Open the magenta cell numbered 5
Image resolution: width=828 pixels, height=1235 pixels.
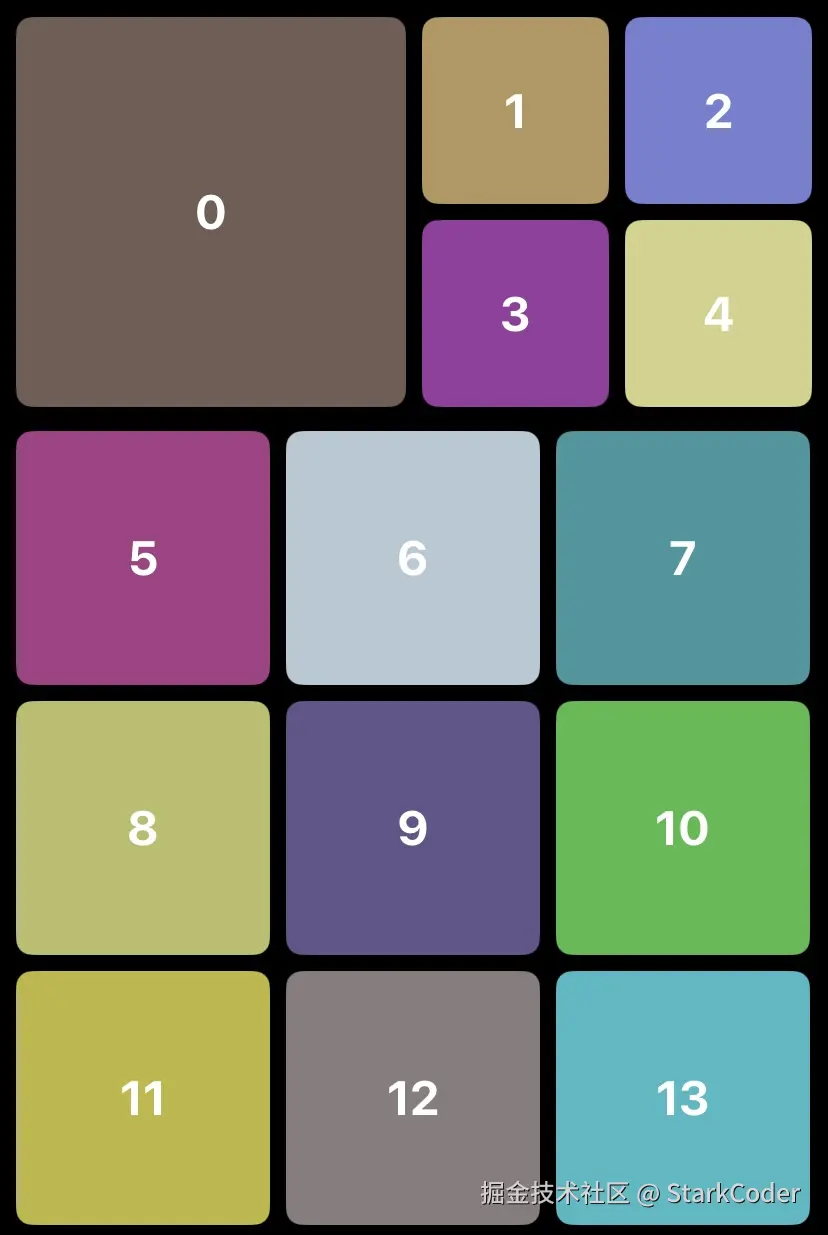(x=143, y=558)
